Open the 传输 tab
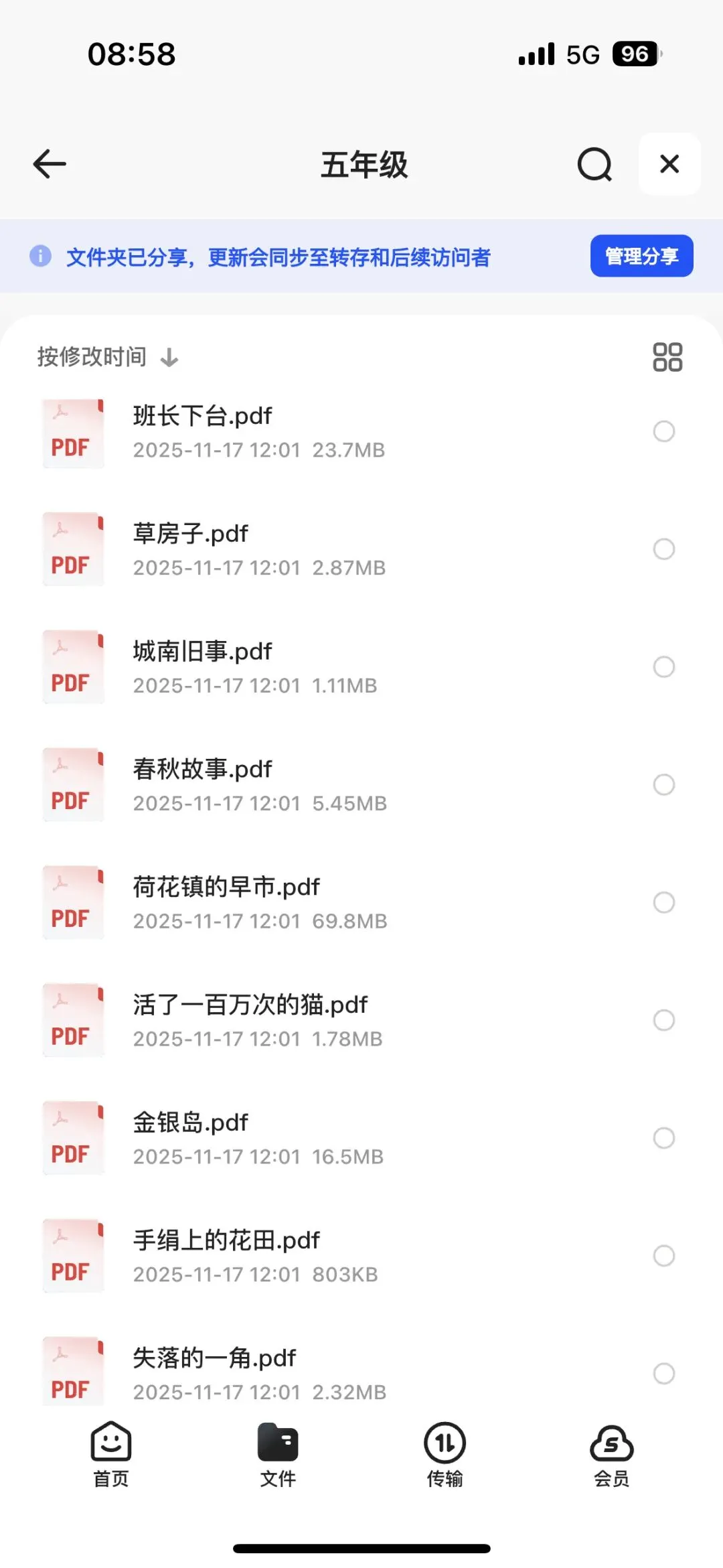Screen dimensions: 723x1568 point(445,1453)
